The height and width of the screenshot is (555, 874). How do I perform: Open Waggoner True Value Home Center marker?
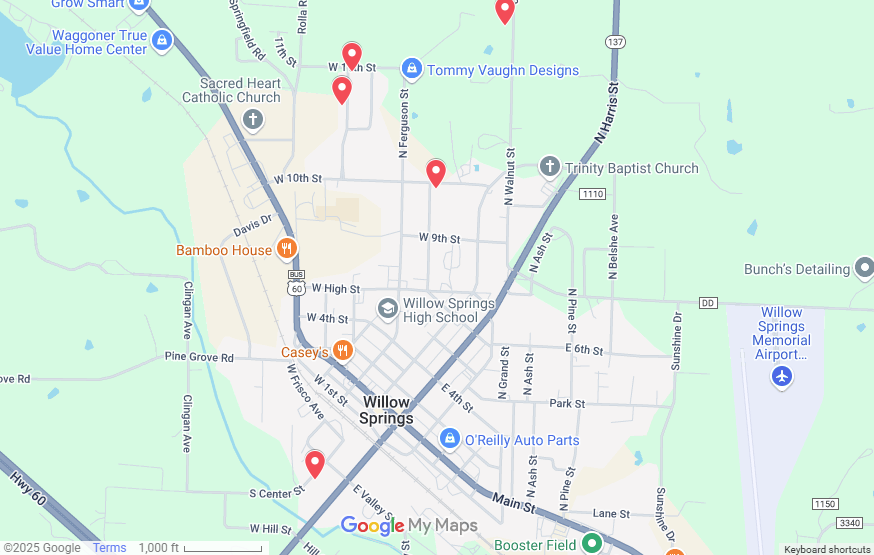pos(163,41)
